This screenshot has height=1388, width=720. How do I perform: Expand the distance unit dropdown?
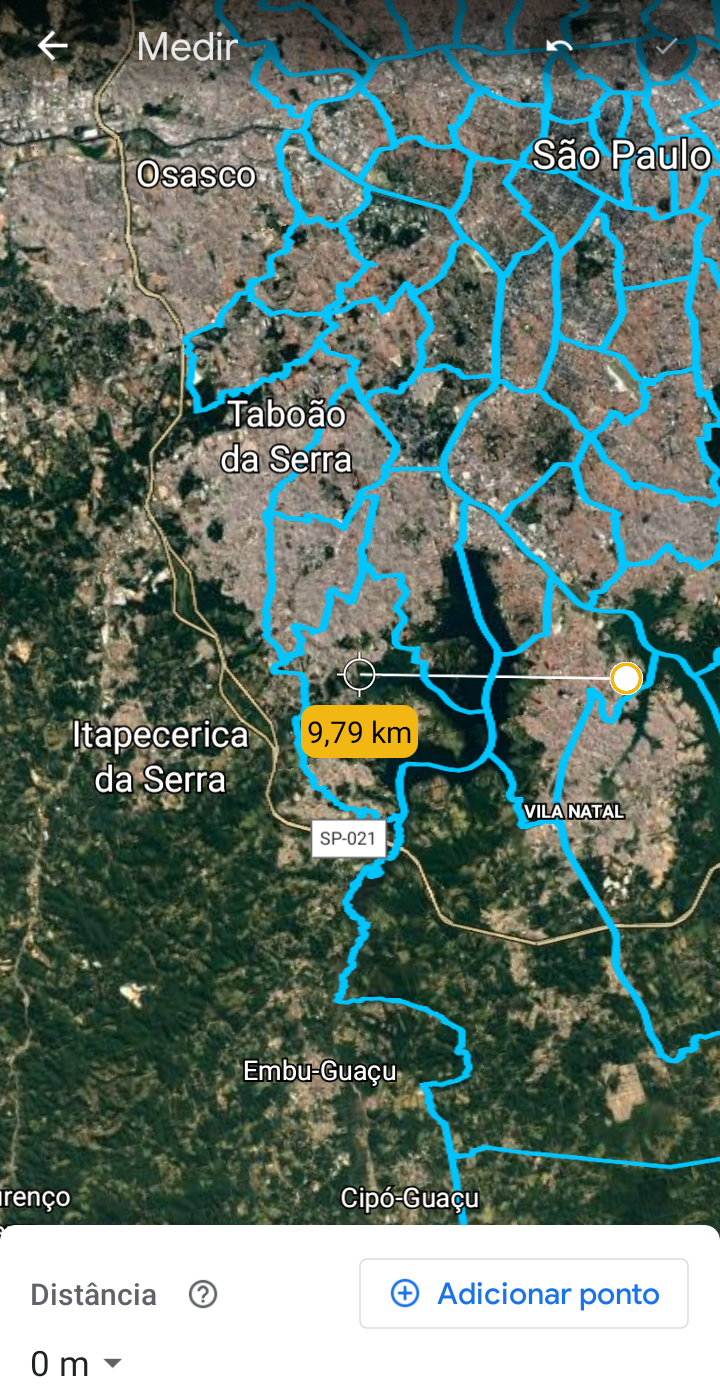click(x=75, y=1363)
